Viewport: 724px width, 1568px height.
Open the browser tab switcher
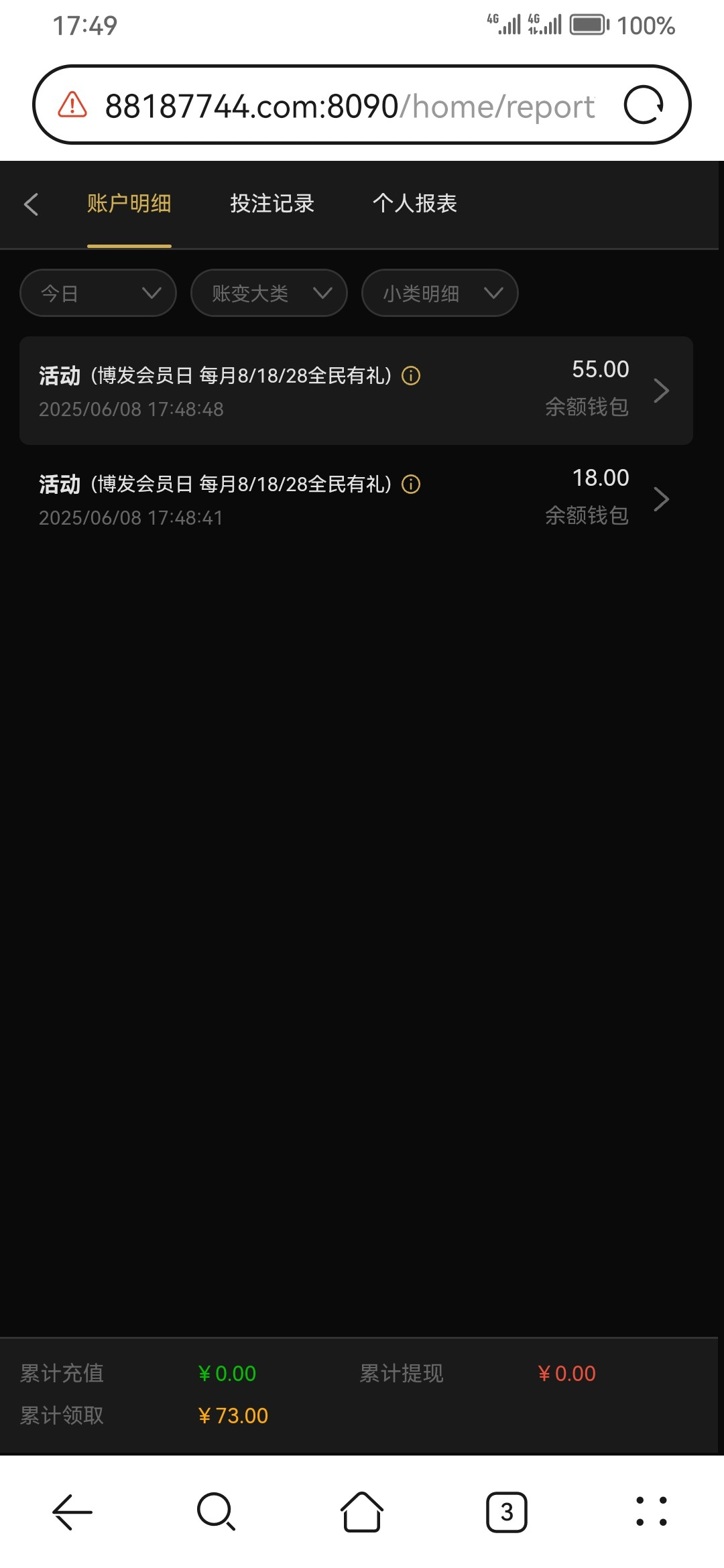click(x=507, y=1512)
